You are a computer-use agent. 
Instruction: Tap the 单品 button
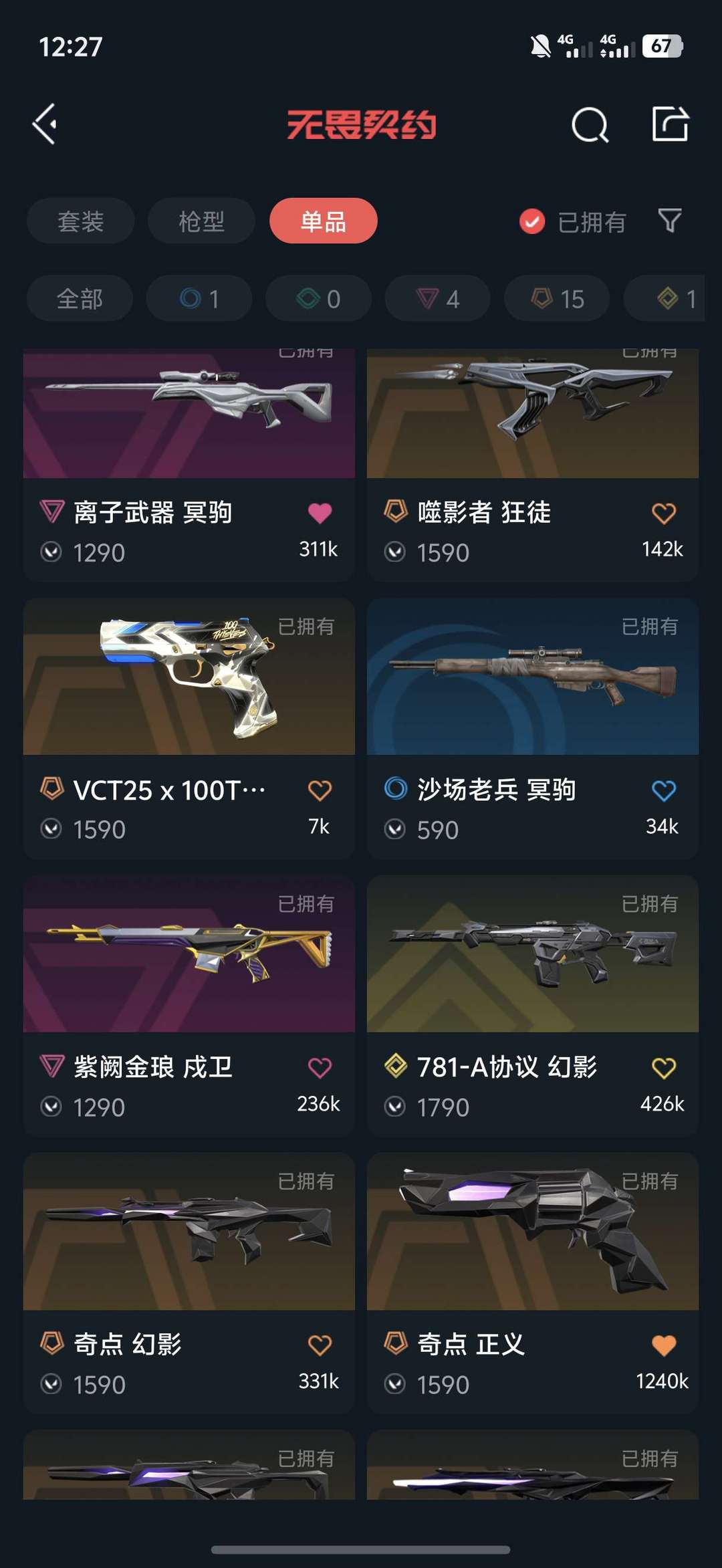click(324, 221)
